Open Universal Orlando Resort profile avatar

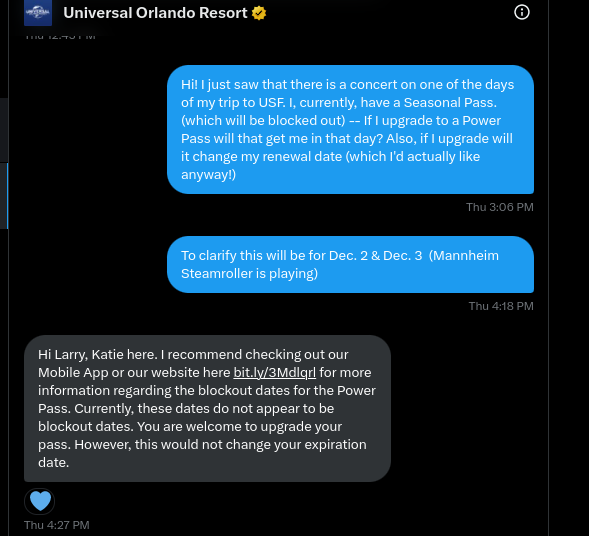coord(38,13)
